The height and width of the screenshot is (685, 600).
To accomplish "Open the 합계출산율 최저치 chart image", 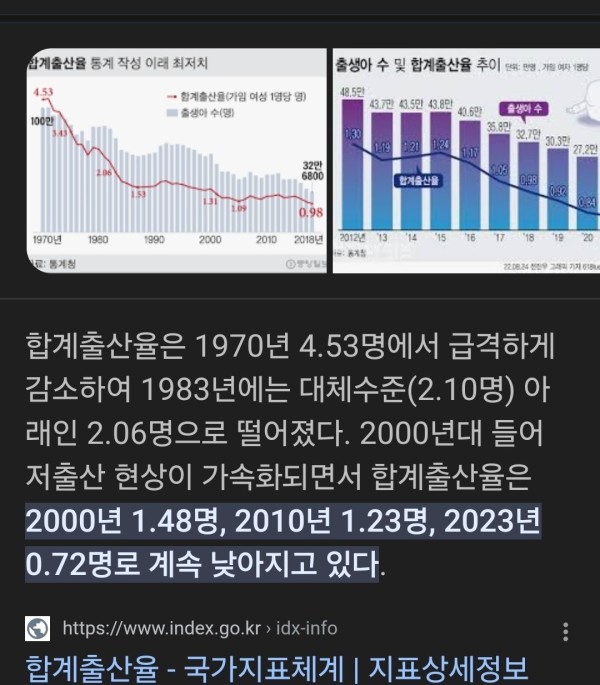I will pos(176,160).
